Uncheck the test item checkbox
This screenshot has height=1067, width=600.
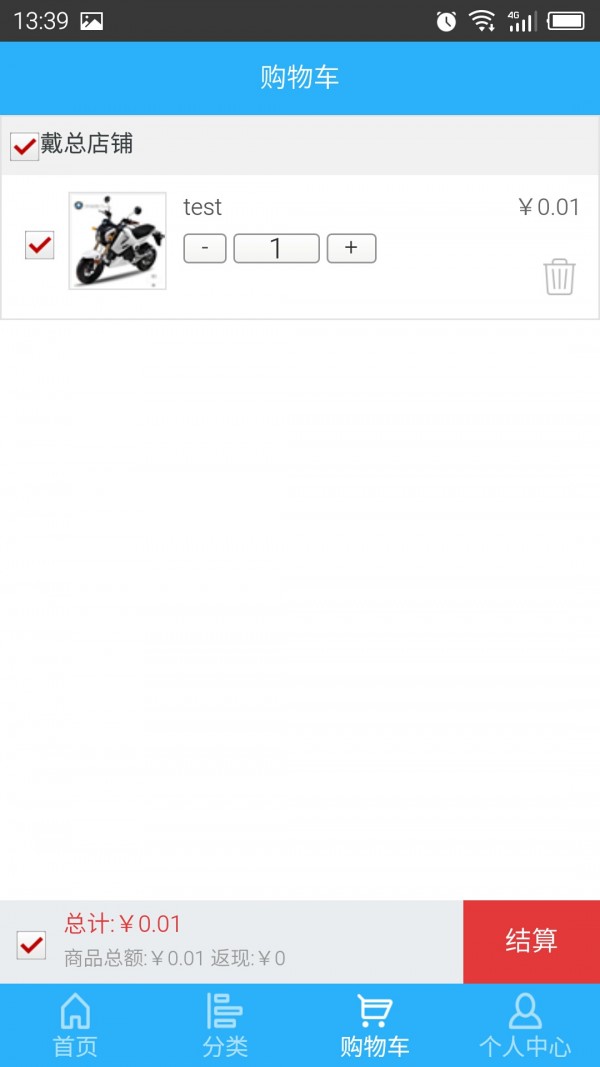[39, 244]
